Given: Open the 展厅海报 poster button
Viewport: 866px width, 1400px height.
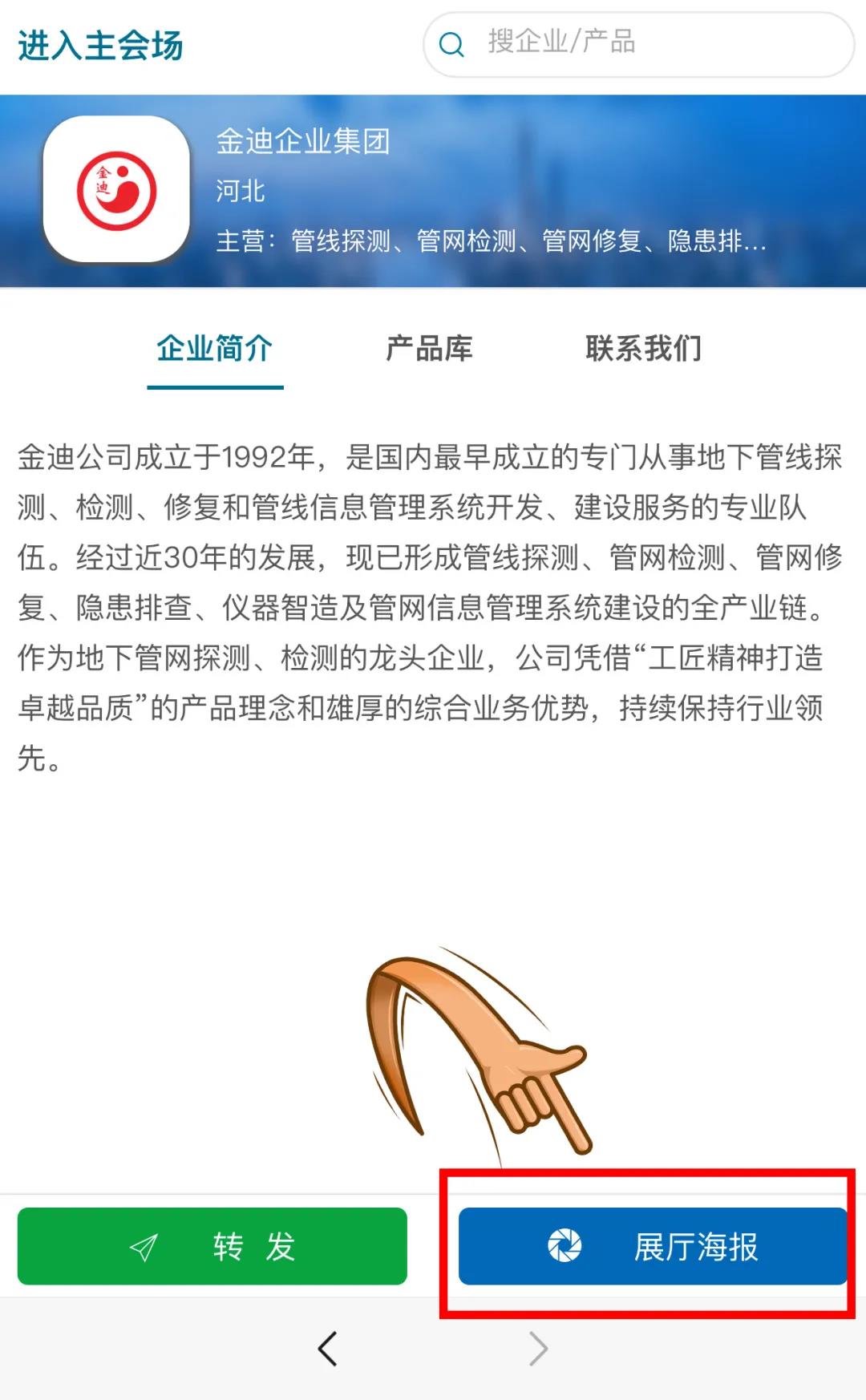Looking at the screenshot, I should (652, 1246).
